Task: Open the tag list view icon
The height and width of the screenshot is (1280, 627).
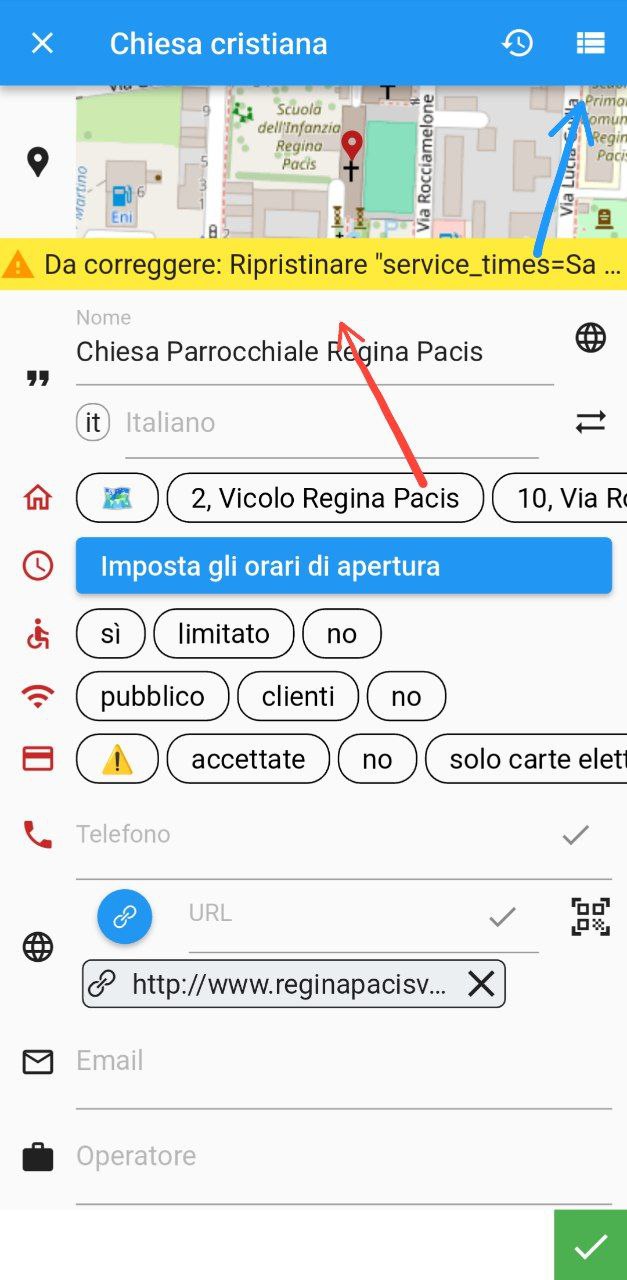Action: (590, 43)
